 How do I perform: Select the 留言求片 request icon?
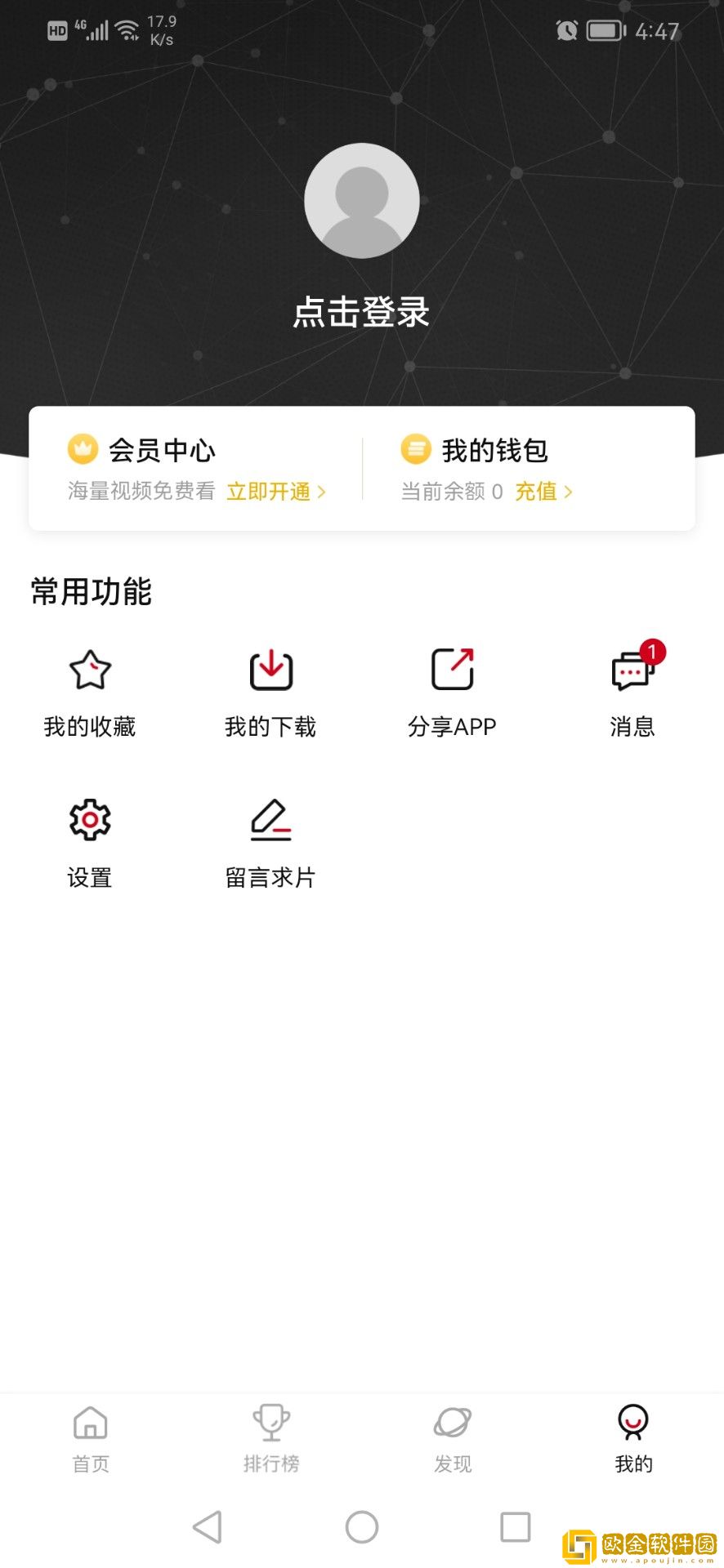[271, 819]
